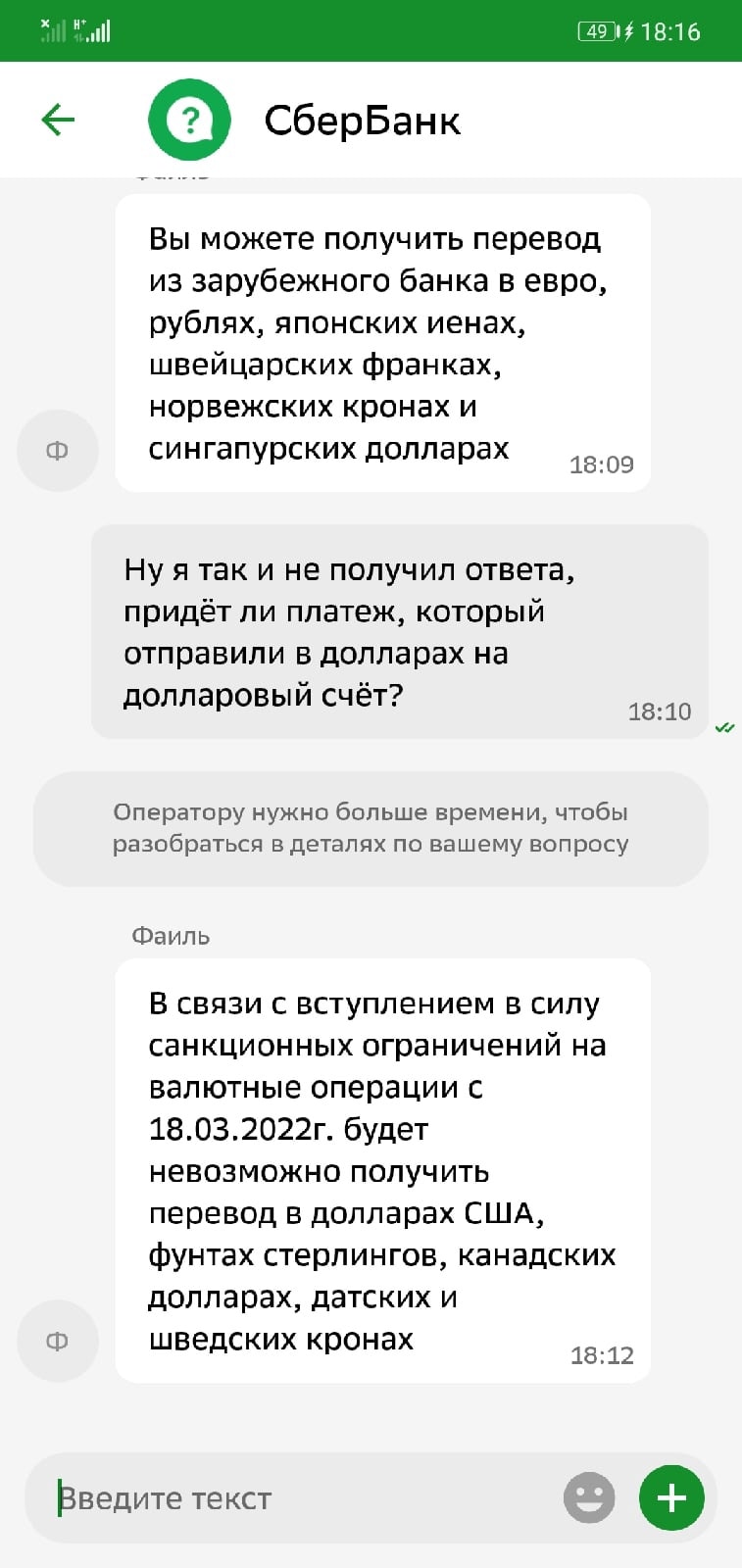Focus the 'Введите текст' message field

pos(294,1497)
